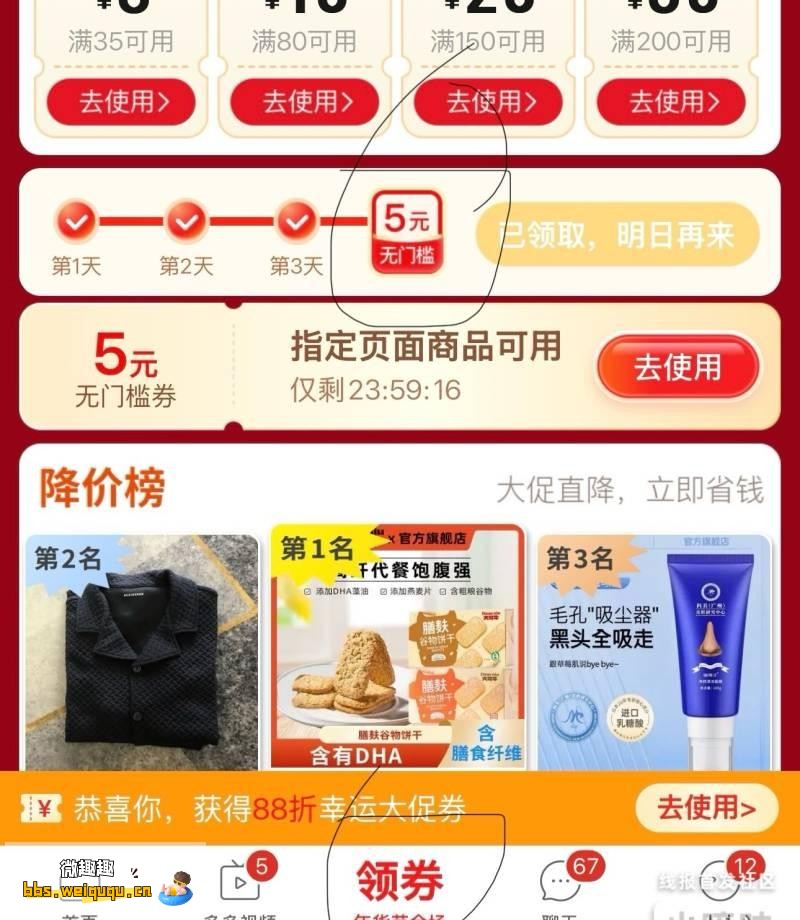Use the 满200可用 coupon

tap(672, 102)
